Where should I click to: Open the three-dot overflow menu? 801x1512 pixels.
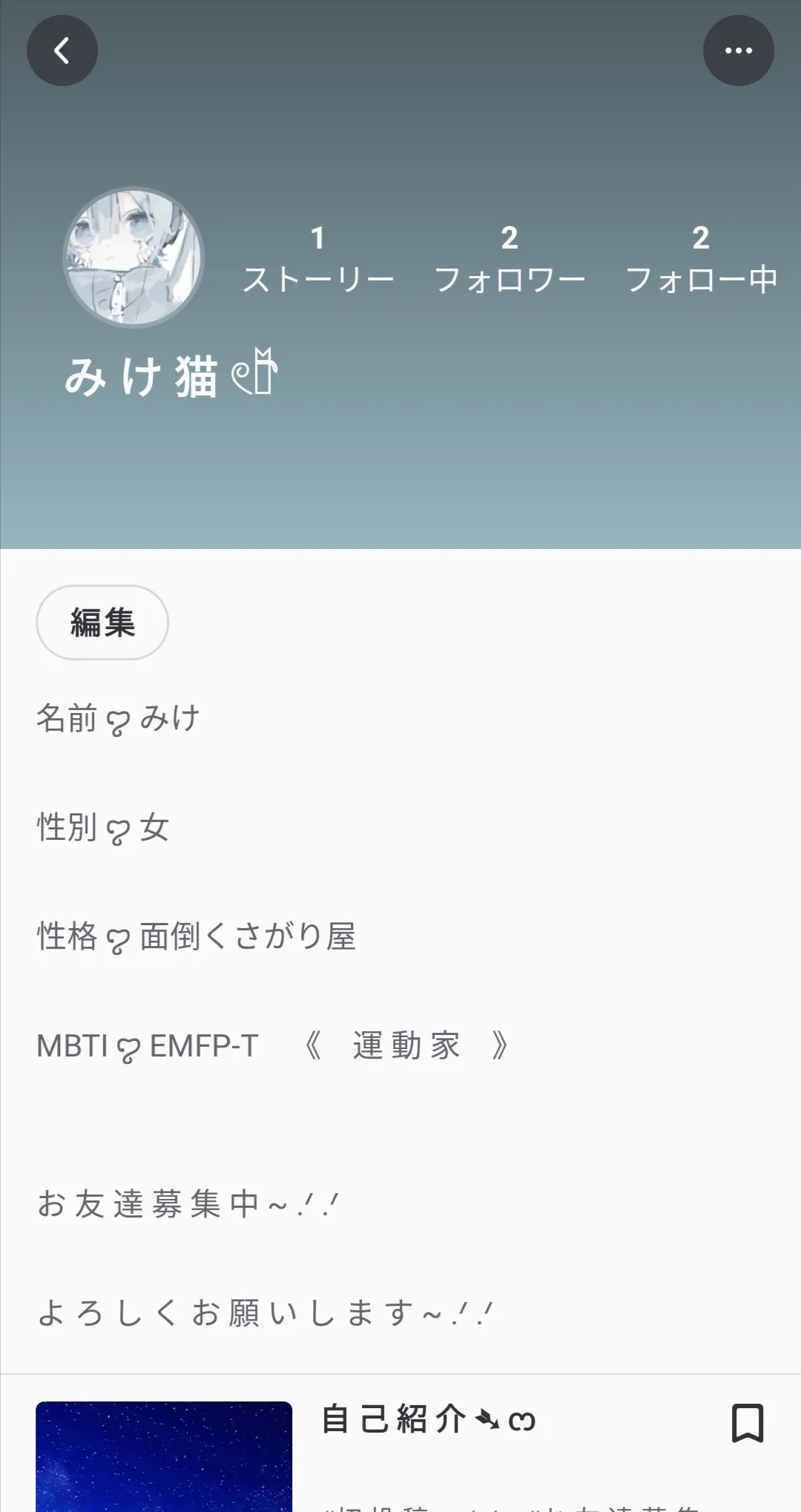coord(738,50)
